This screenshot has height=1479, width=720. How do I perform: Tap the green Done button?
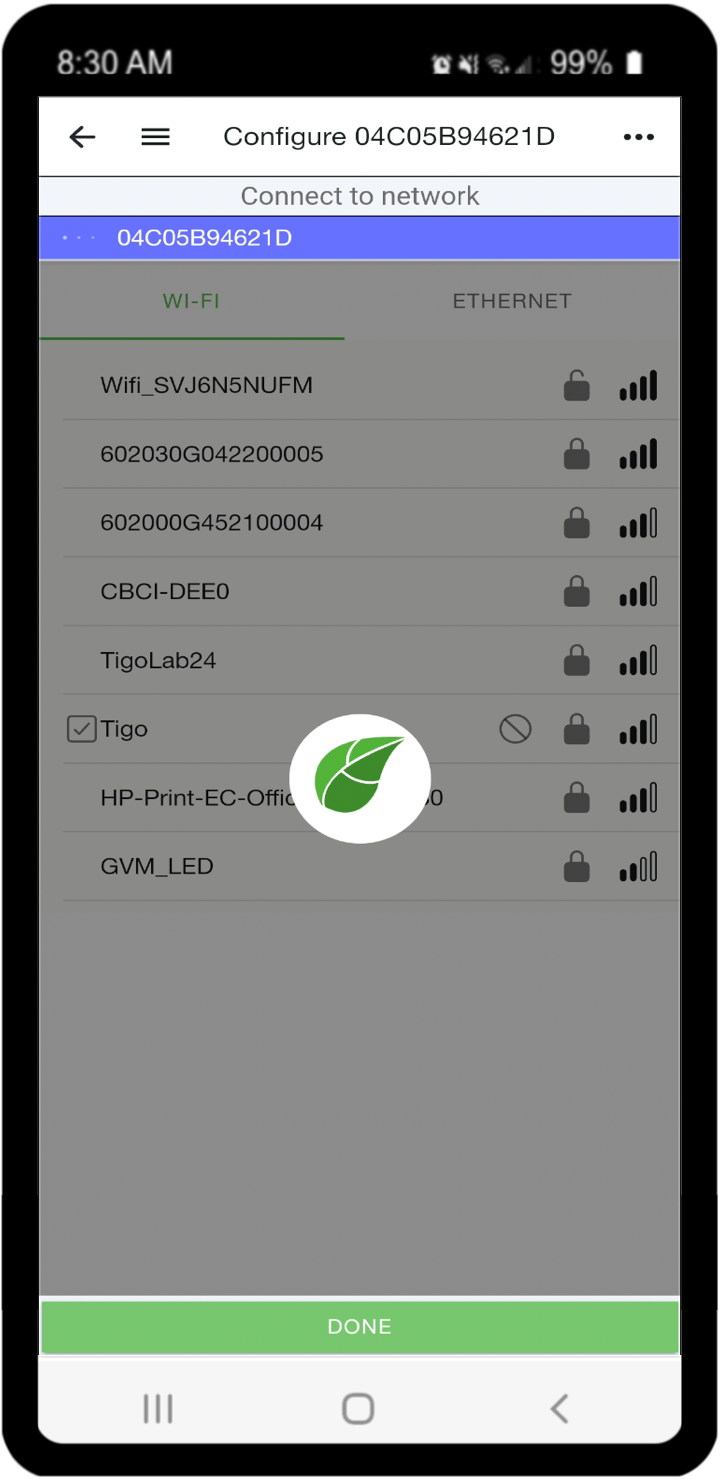tap(360, 1327)
